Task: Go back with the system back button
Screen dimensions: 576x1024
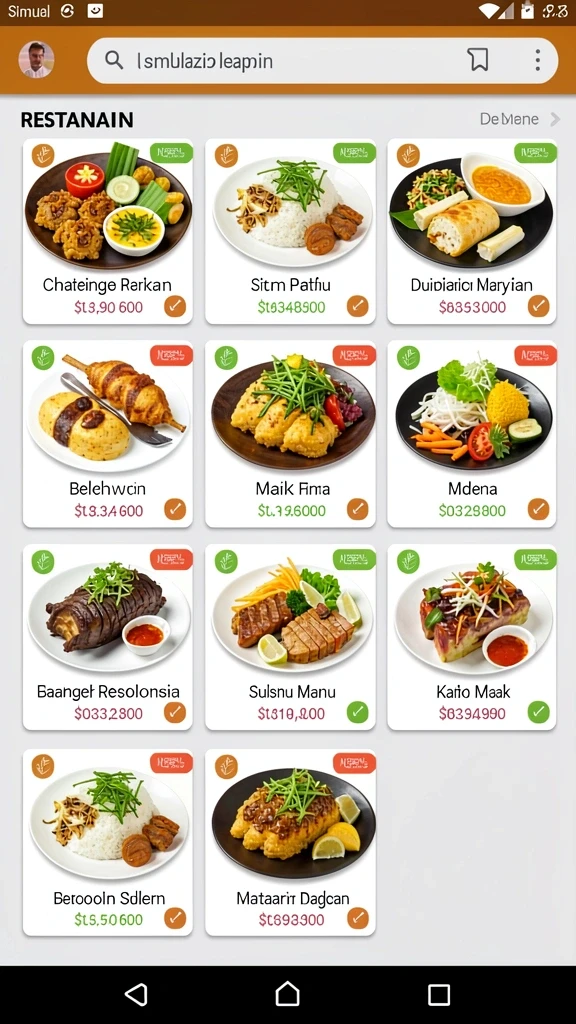Action: pyautogui.click(x=136, y=995)
